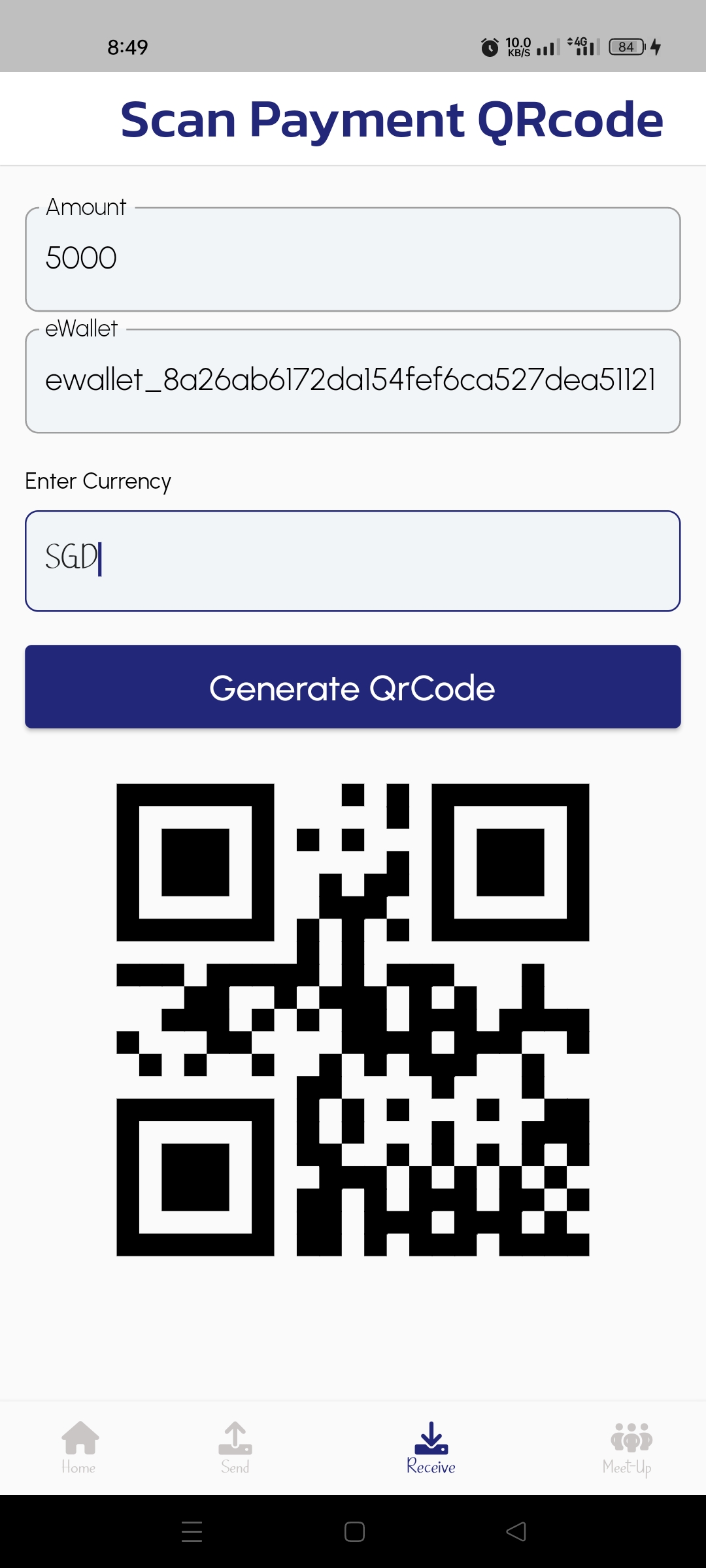Open the Meet-Up tab
The width and height of the screenshot is (706, 1568).
coord(628,1448)
